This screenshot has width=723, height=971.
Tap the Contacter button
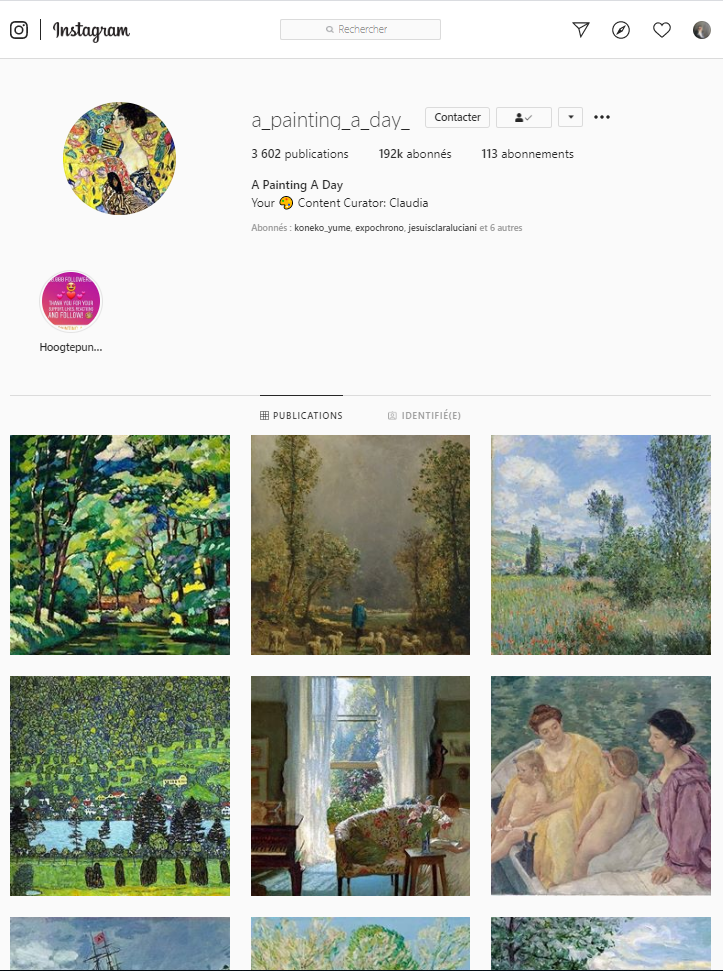[x=458, y=117]
